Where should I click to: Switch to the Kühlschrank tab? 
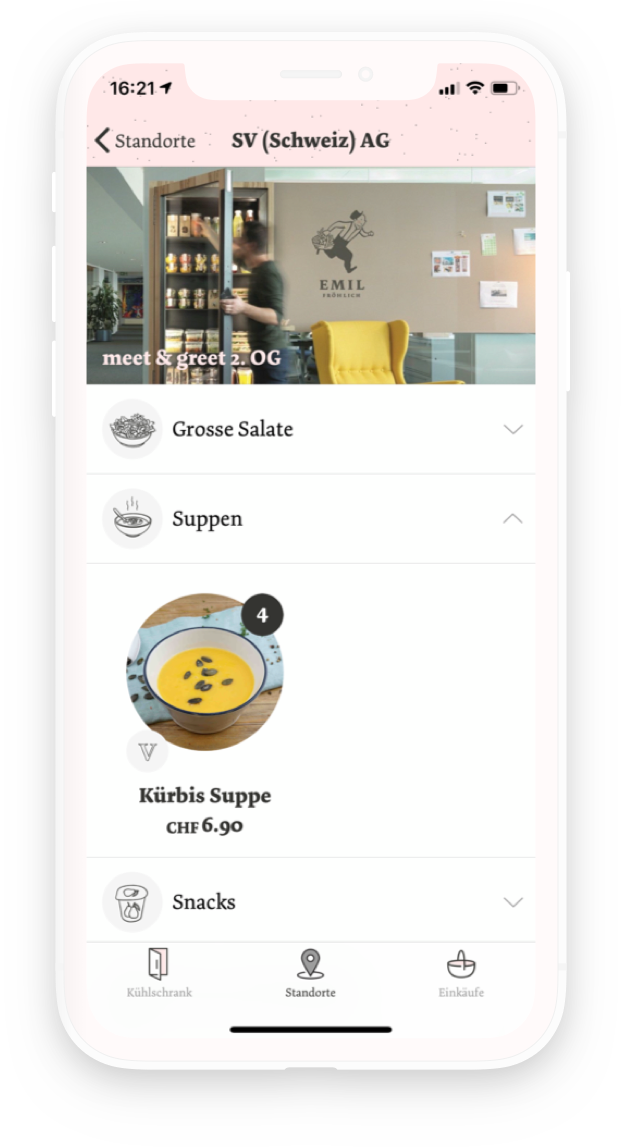pos(159,973)
